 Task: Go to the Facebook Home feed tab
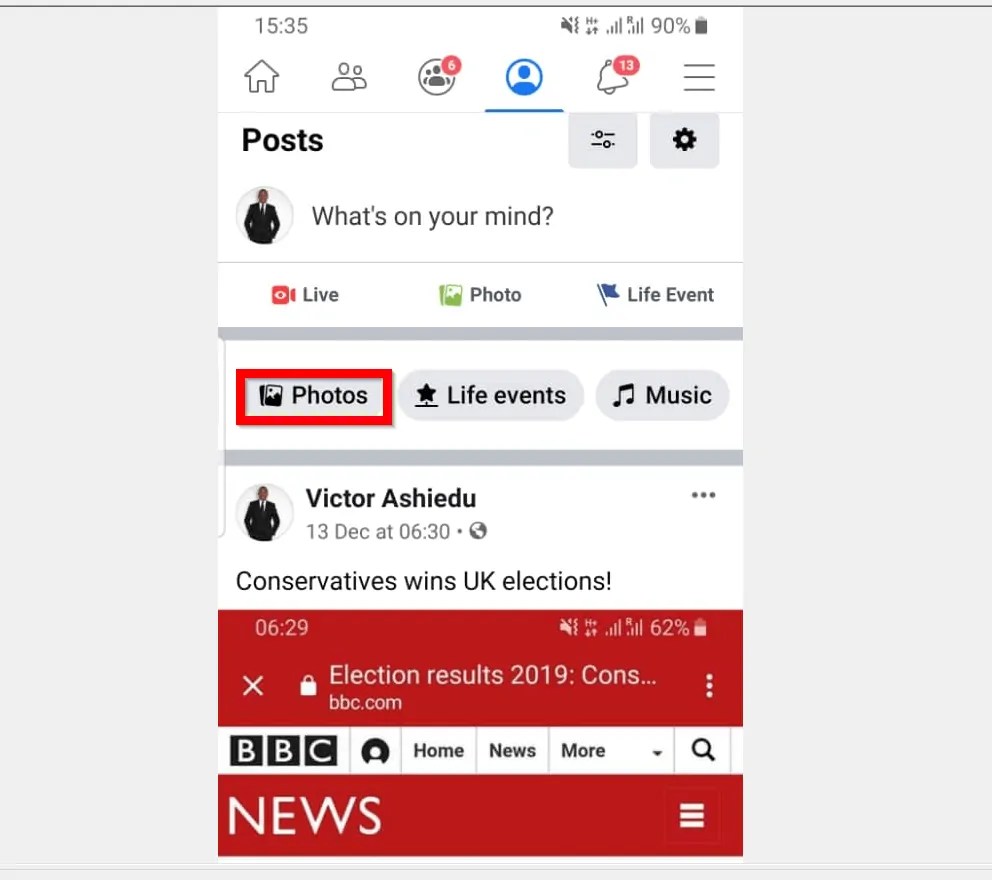point(262,77)
